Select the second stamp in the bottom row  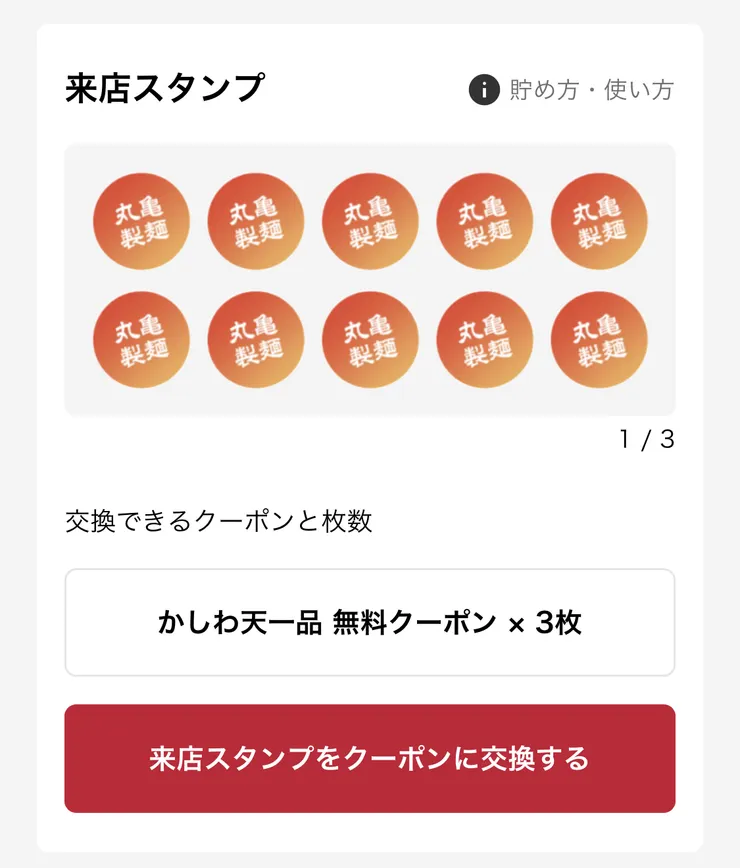256,340
